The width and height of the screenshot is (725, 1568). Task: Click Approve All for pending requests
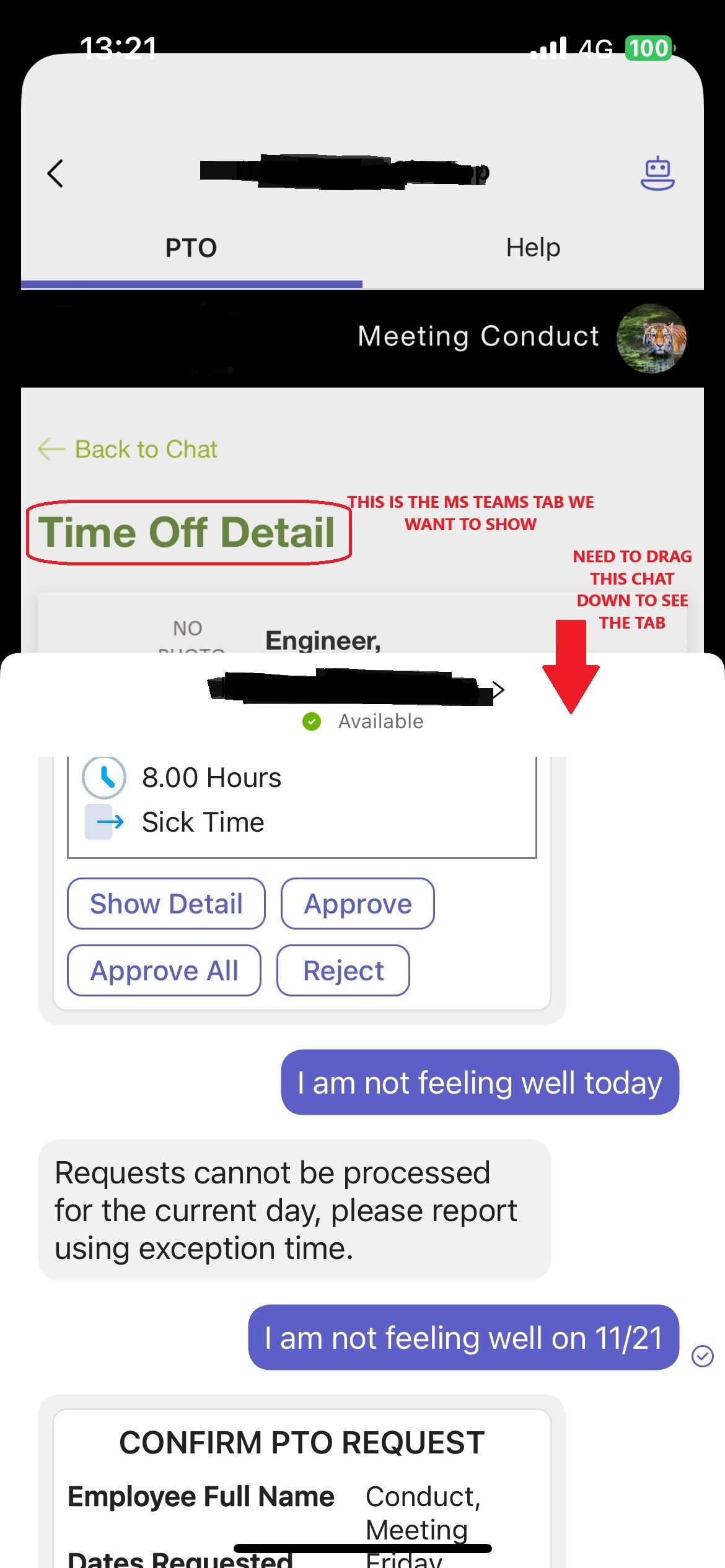click(x=163, y=970)
